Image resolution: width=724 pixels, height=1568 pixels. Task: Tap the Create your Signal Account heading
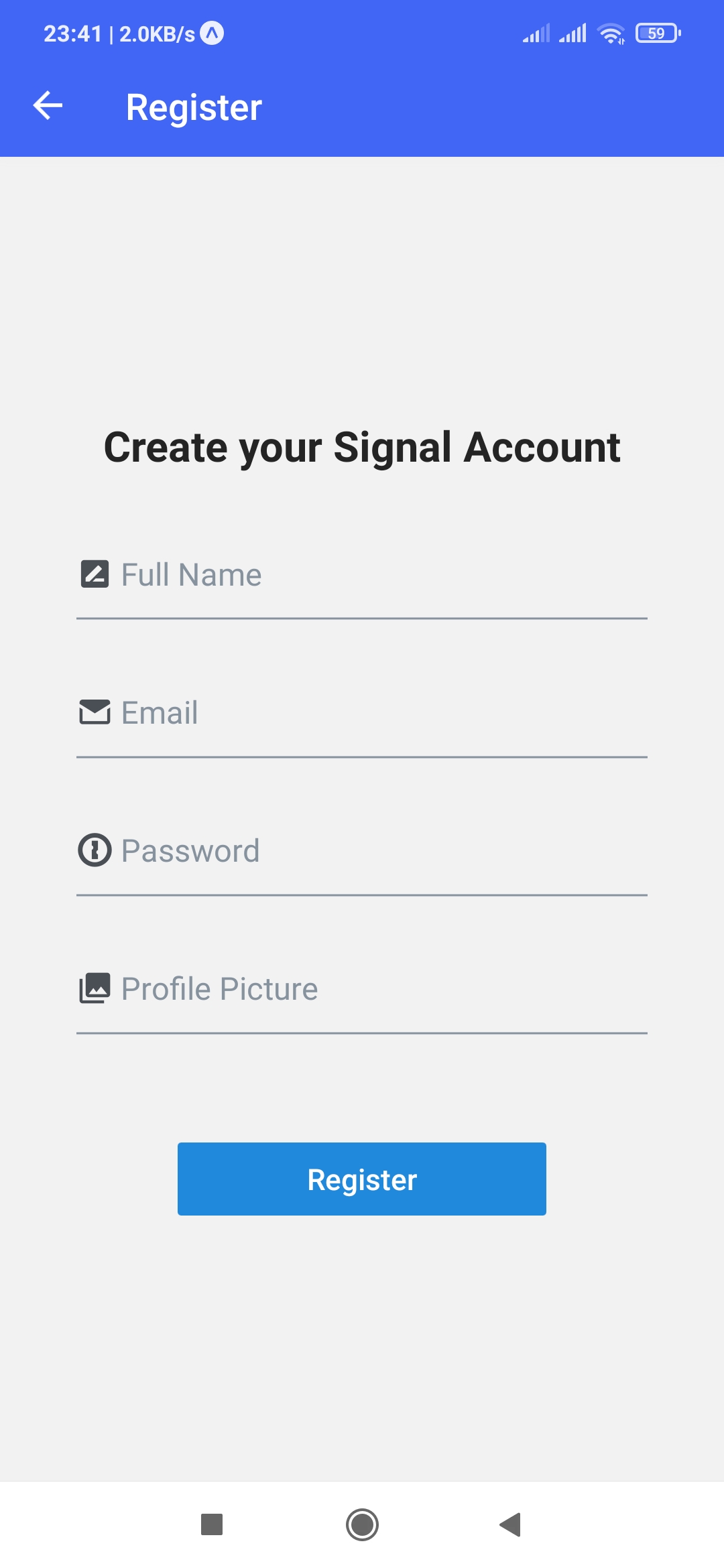click(362, 448)
